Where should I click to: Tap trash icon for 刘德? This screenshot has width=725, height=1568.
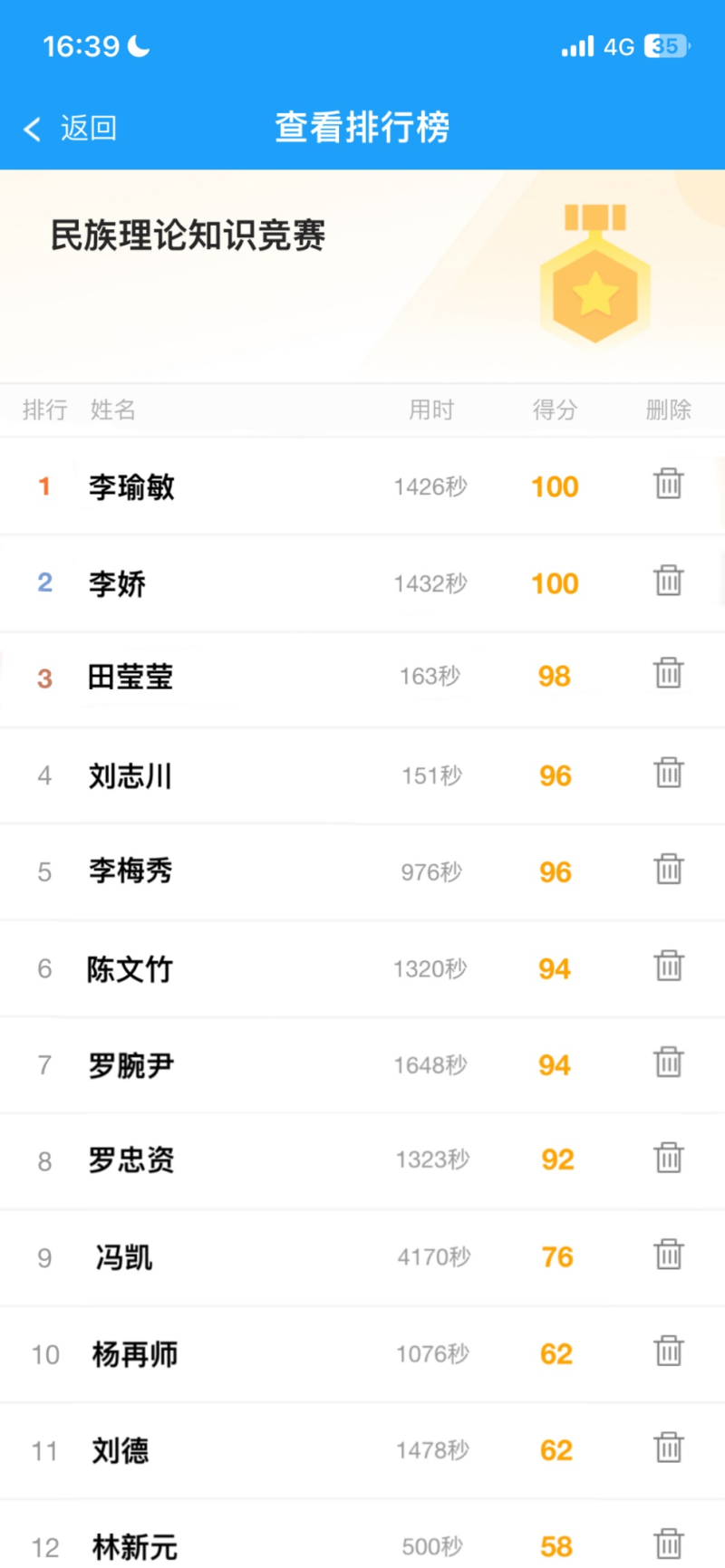coord(668,1448)
